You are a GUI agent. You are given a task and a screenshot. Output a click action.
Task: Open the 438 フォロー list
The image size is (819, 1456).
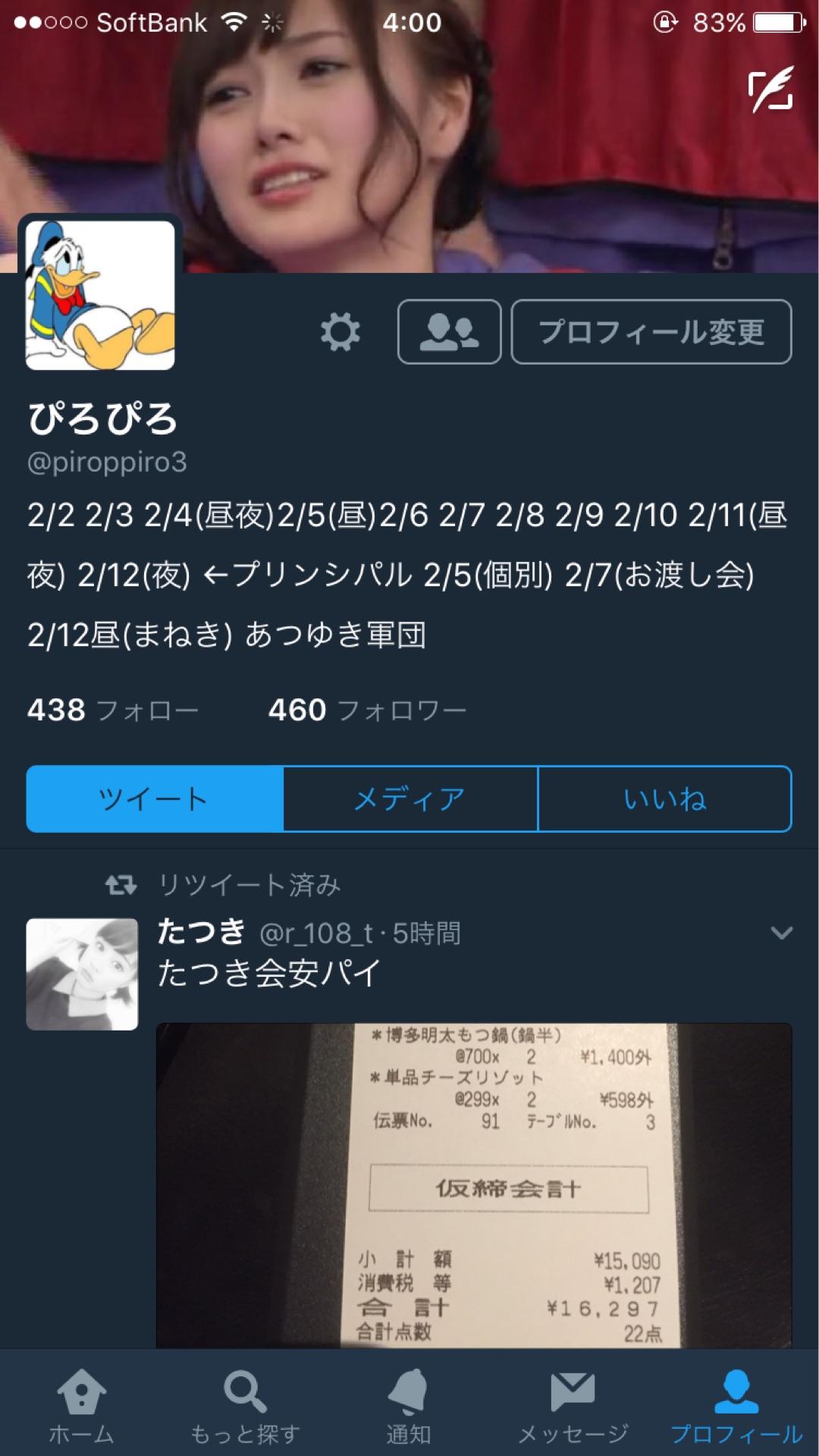click(114, 711)
